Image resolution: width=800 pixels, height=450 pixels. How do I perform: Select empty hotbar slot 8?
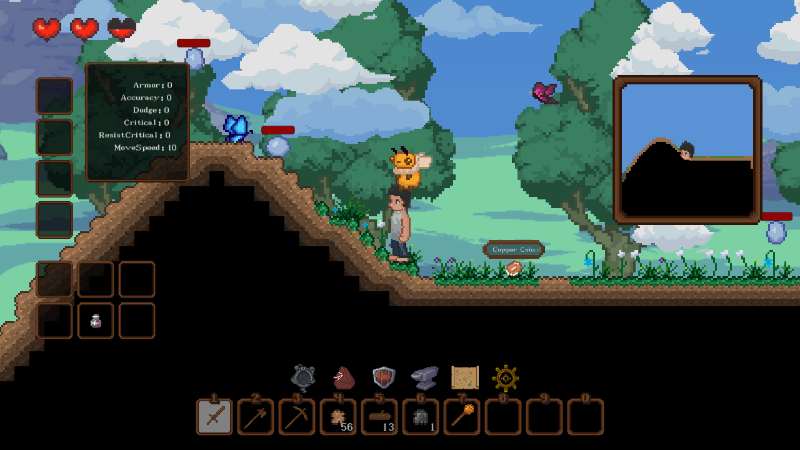click(503, 417)
